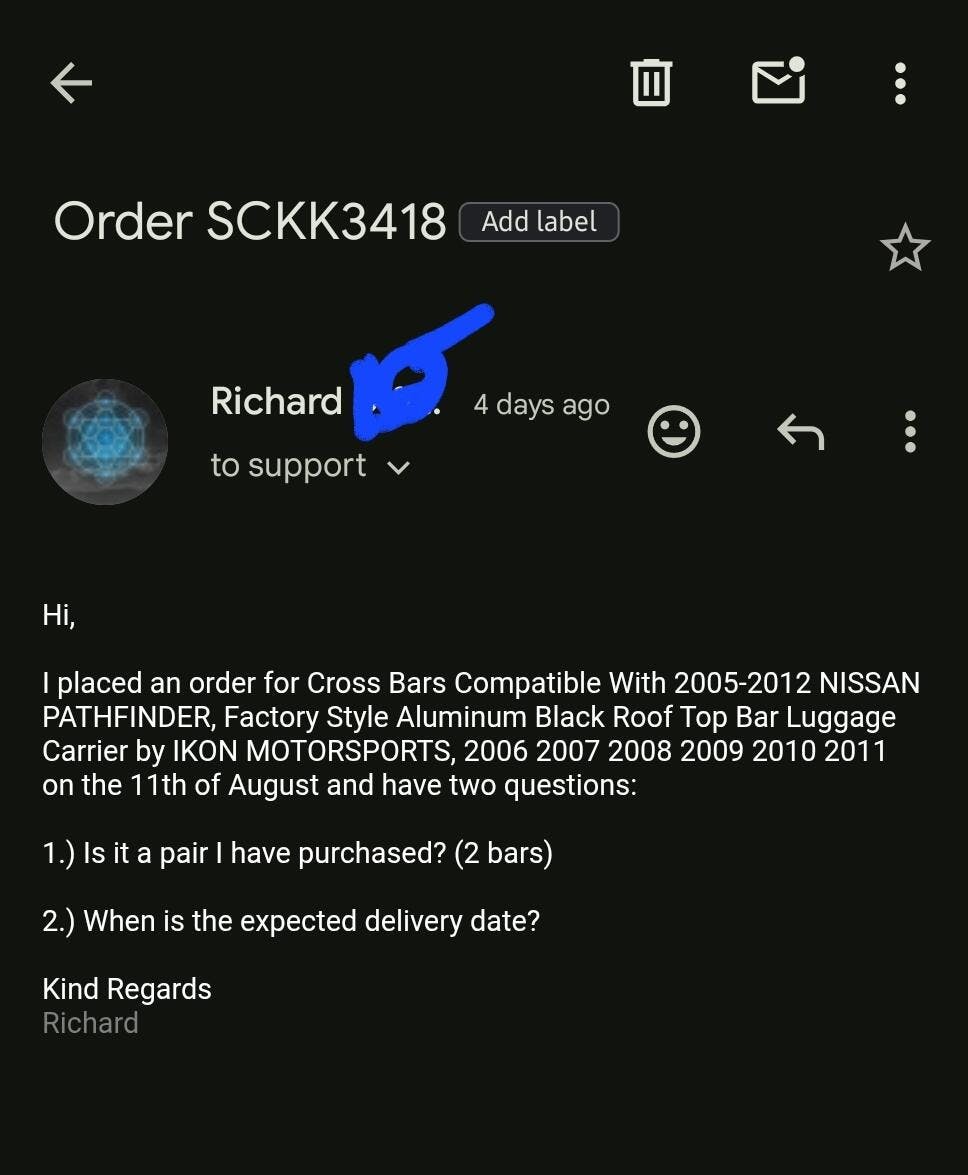This screenshot has height=1175, width=968.
Task: Open Richard's sender avatar
Action: 105,441
